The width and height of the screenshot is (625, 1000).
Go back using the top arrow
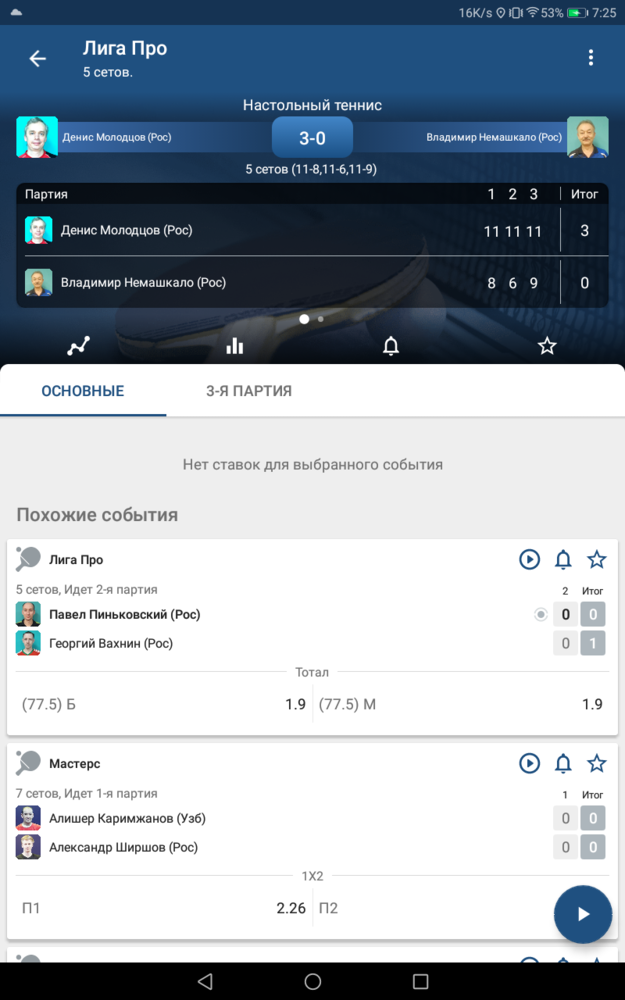click(x=38, y=59)
